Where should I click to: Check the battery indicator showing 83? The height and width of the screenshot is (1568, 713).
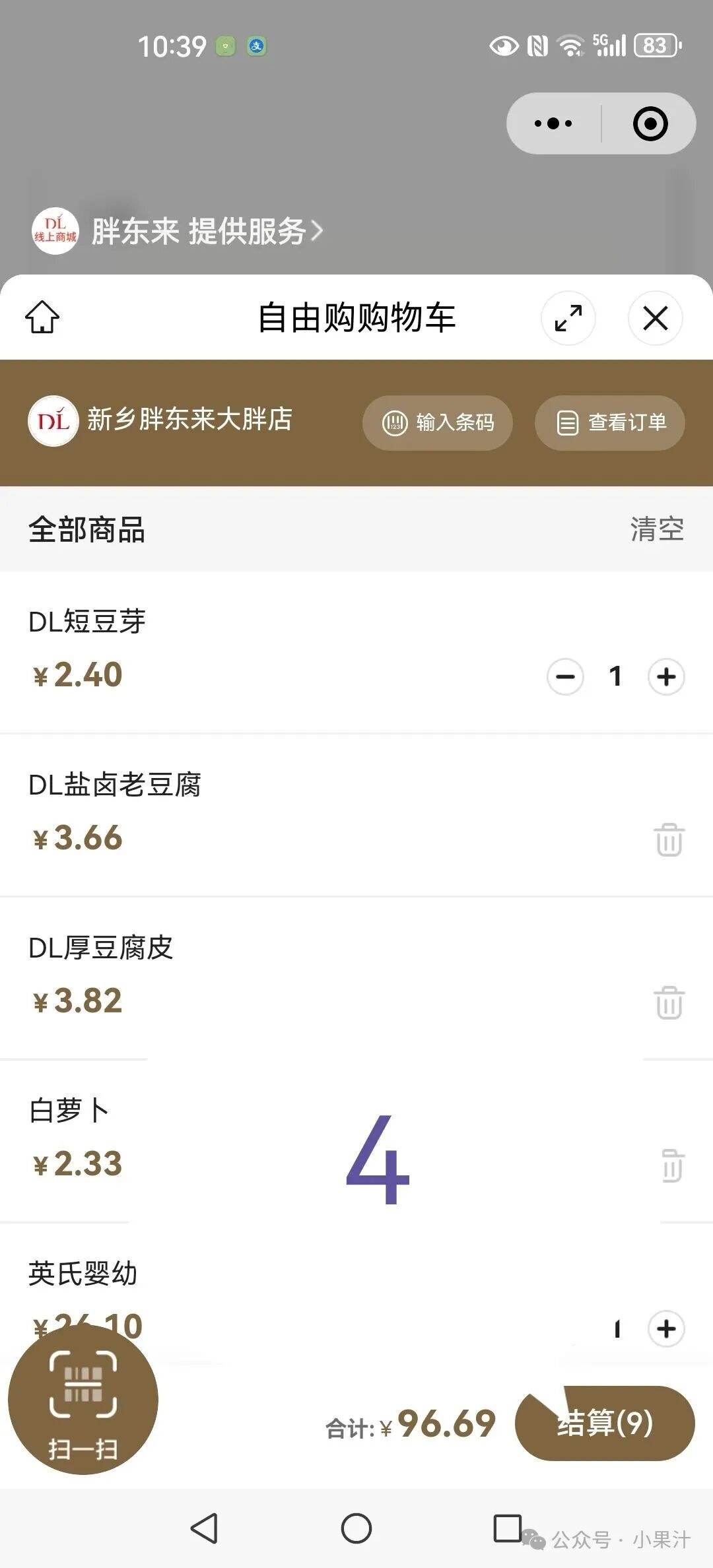coord(656,45)
